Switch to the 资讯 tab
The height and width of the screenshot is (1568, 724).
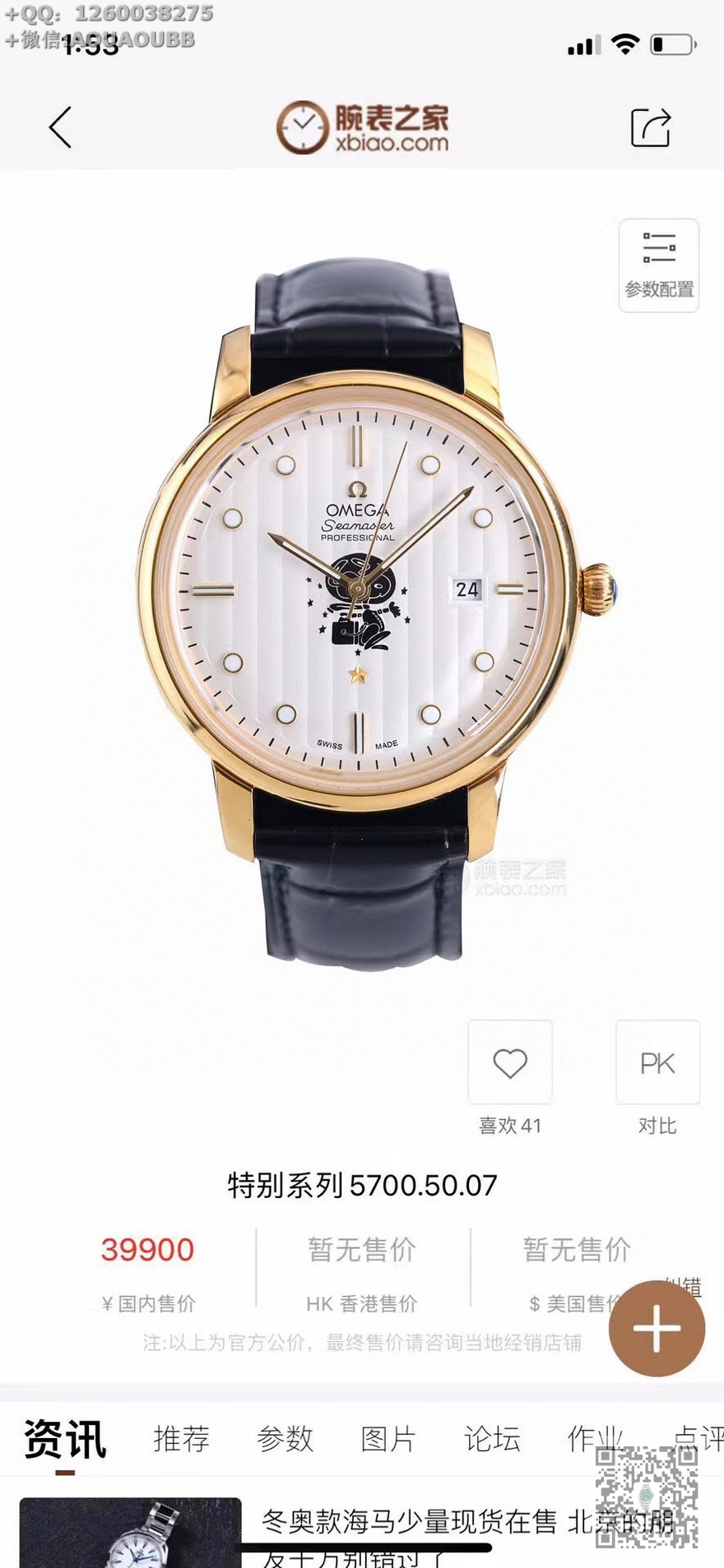coord(65,1439)
